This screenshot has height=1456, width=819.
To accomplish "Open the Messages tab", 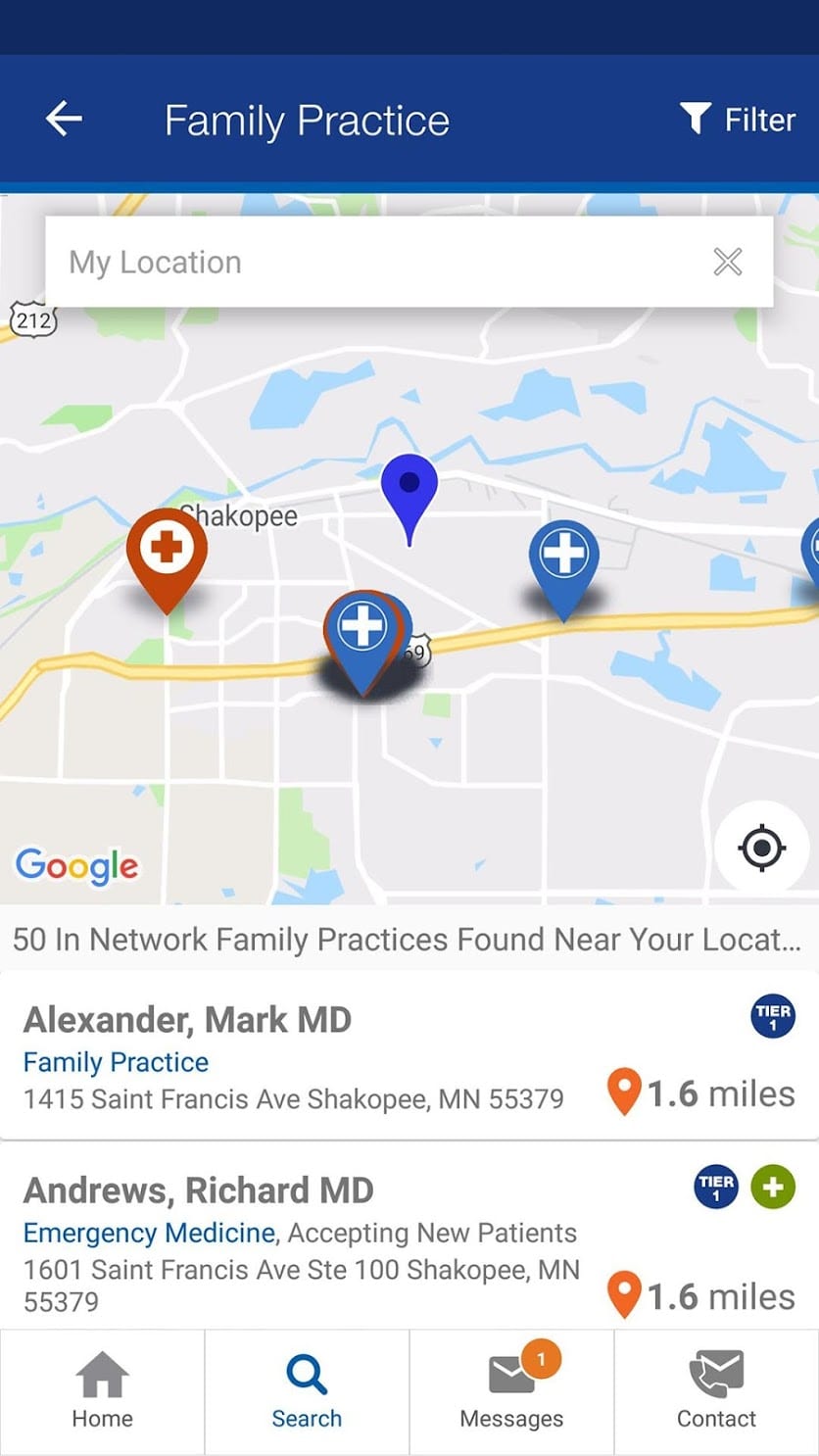I will pyautogui.click(x=511, y=1391).
